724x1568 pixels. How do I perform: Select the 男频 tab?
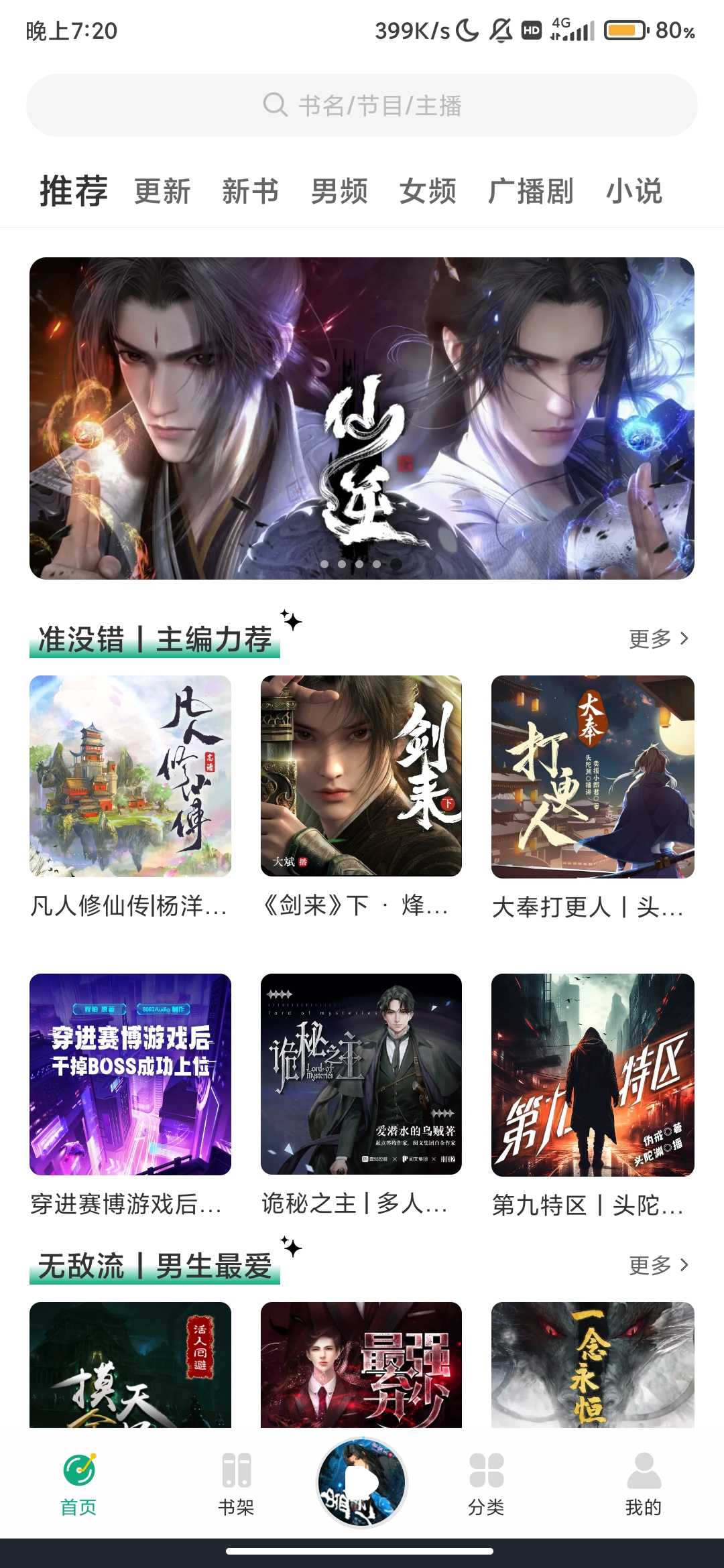(339, 192)
